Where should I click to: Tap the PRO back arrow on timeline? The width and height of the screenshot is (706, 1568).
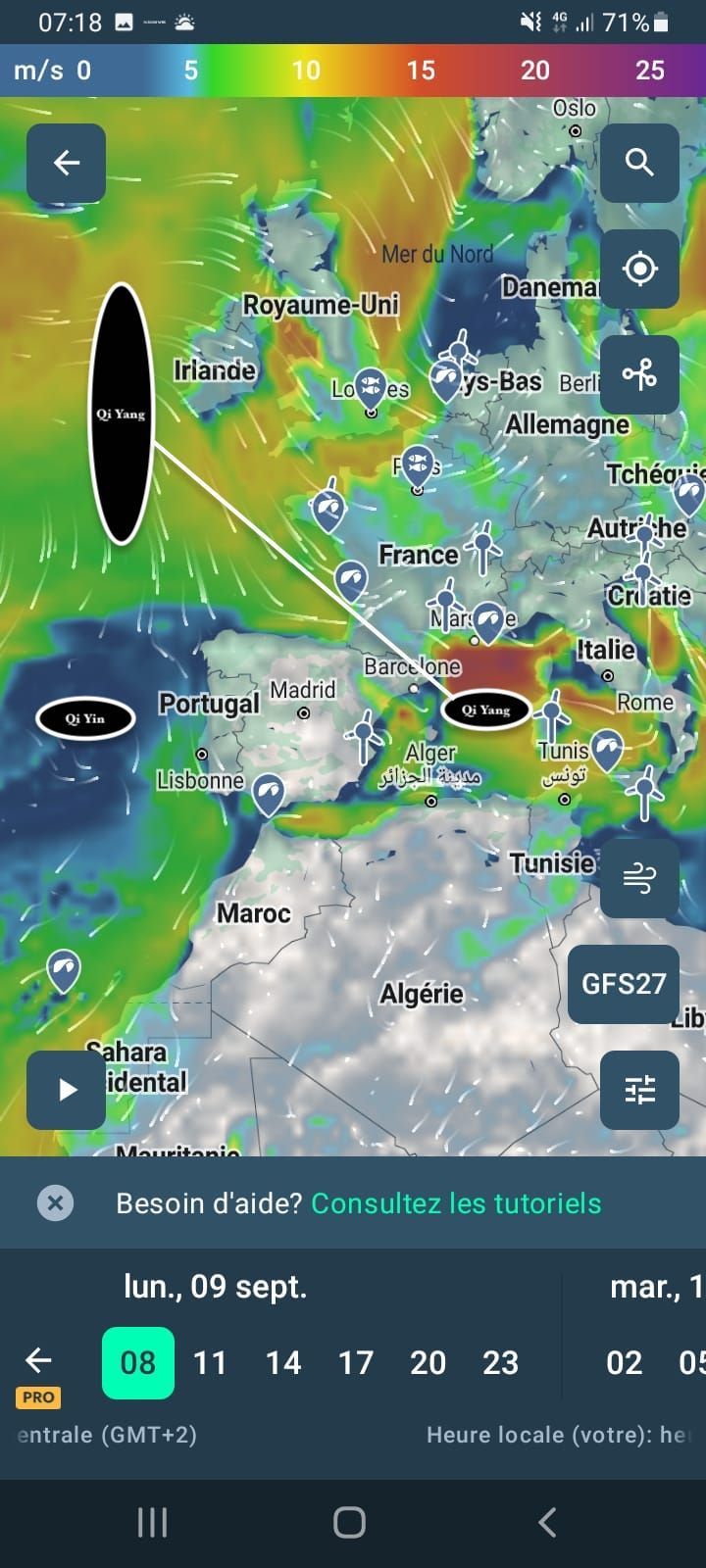(x=38, y=1362)
